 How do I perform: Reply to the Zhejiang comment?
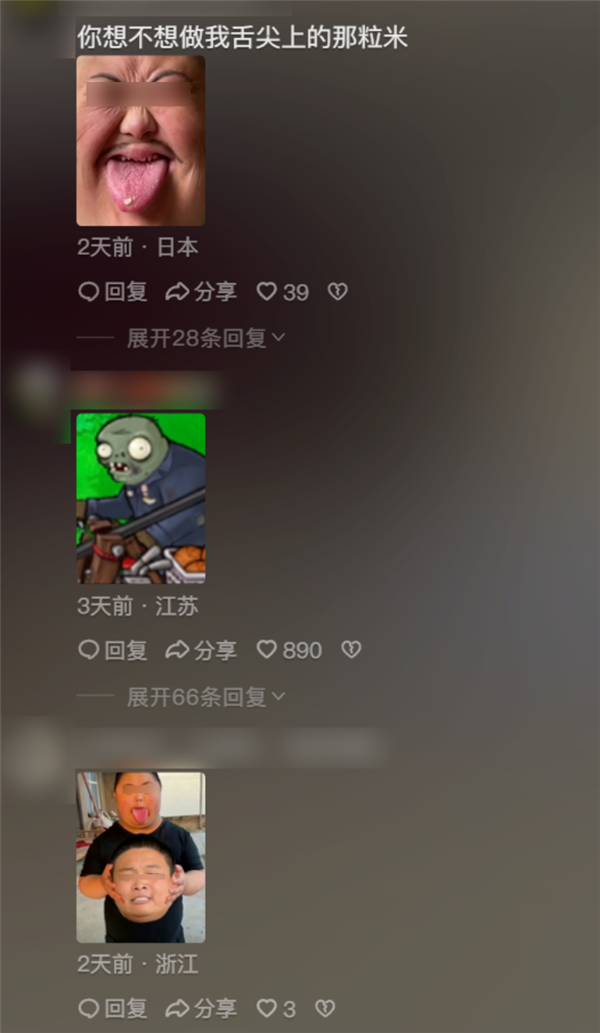tap(113, 1008)
